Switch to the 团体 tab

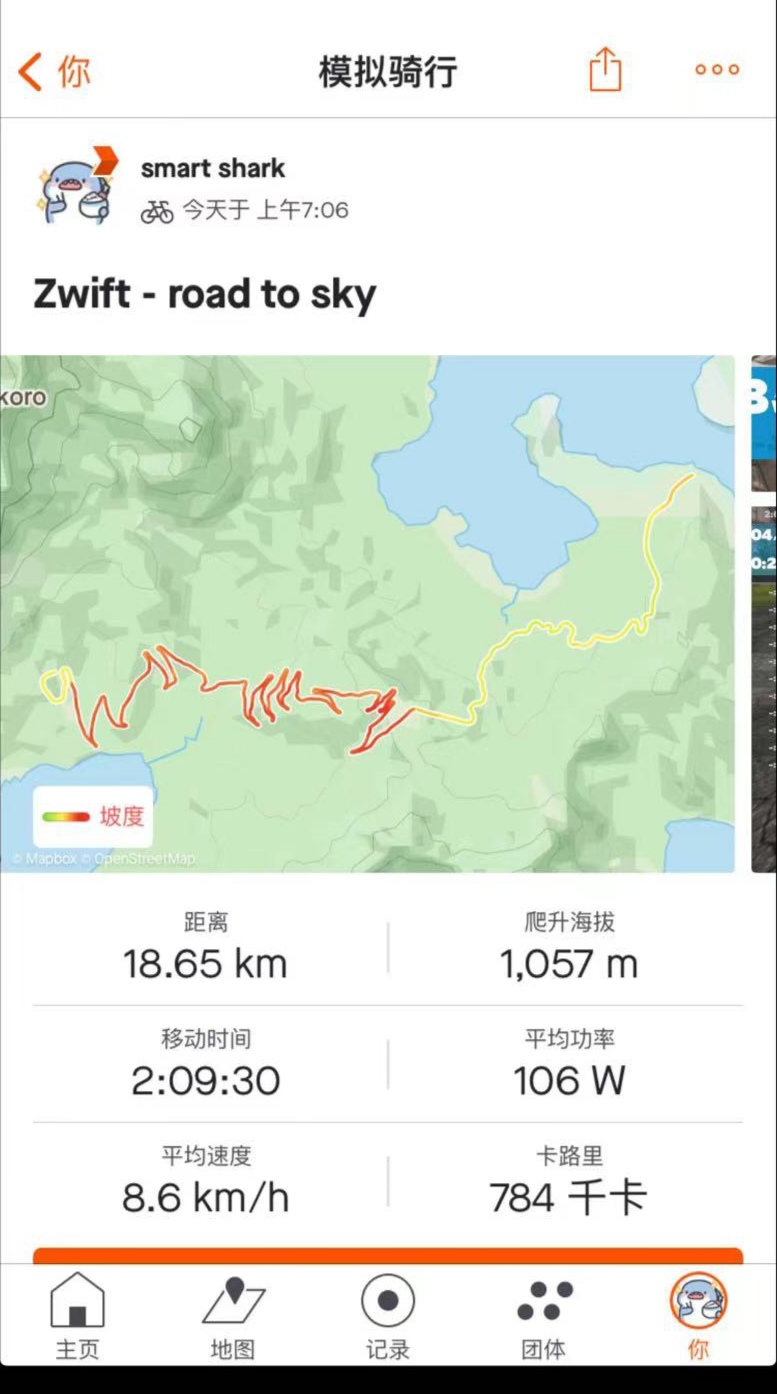pos(543,1316)
